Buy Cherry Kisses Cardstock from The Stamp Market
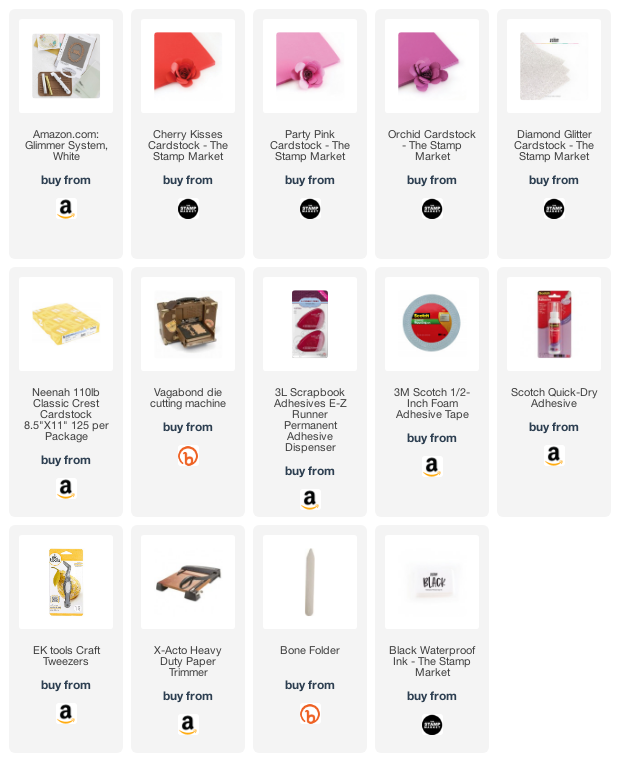This screenshot has height=773, width=620. (x=188, y=209)
